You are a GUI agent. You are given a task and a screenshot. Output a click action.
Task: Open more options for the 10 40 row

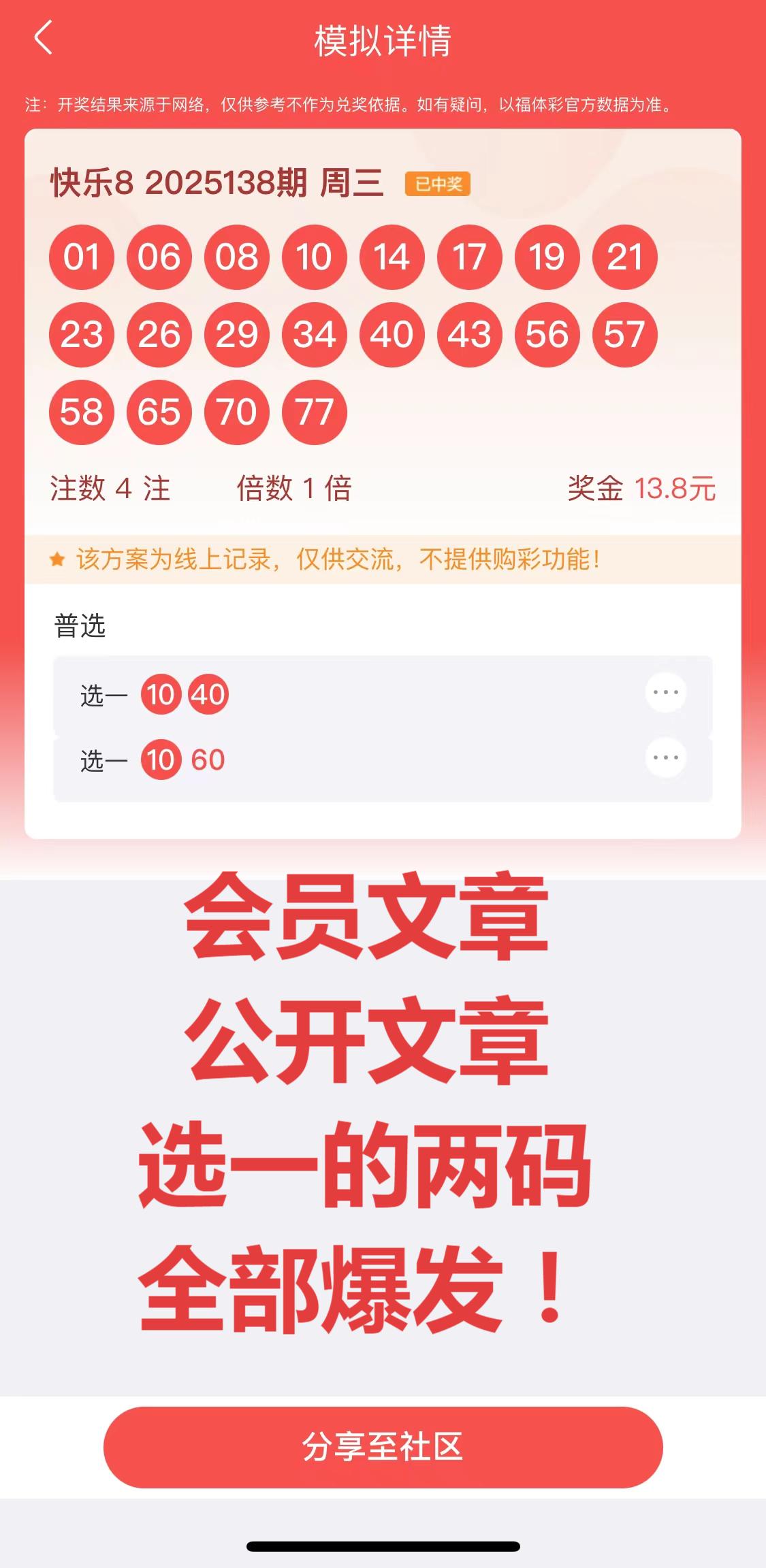click(x=665, y=693)
